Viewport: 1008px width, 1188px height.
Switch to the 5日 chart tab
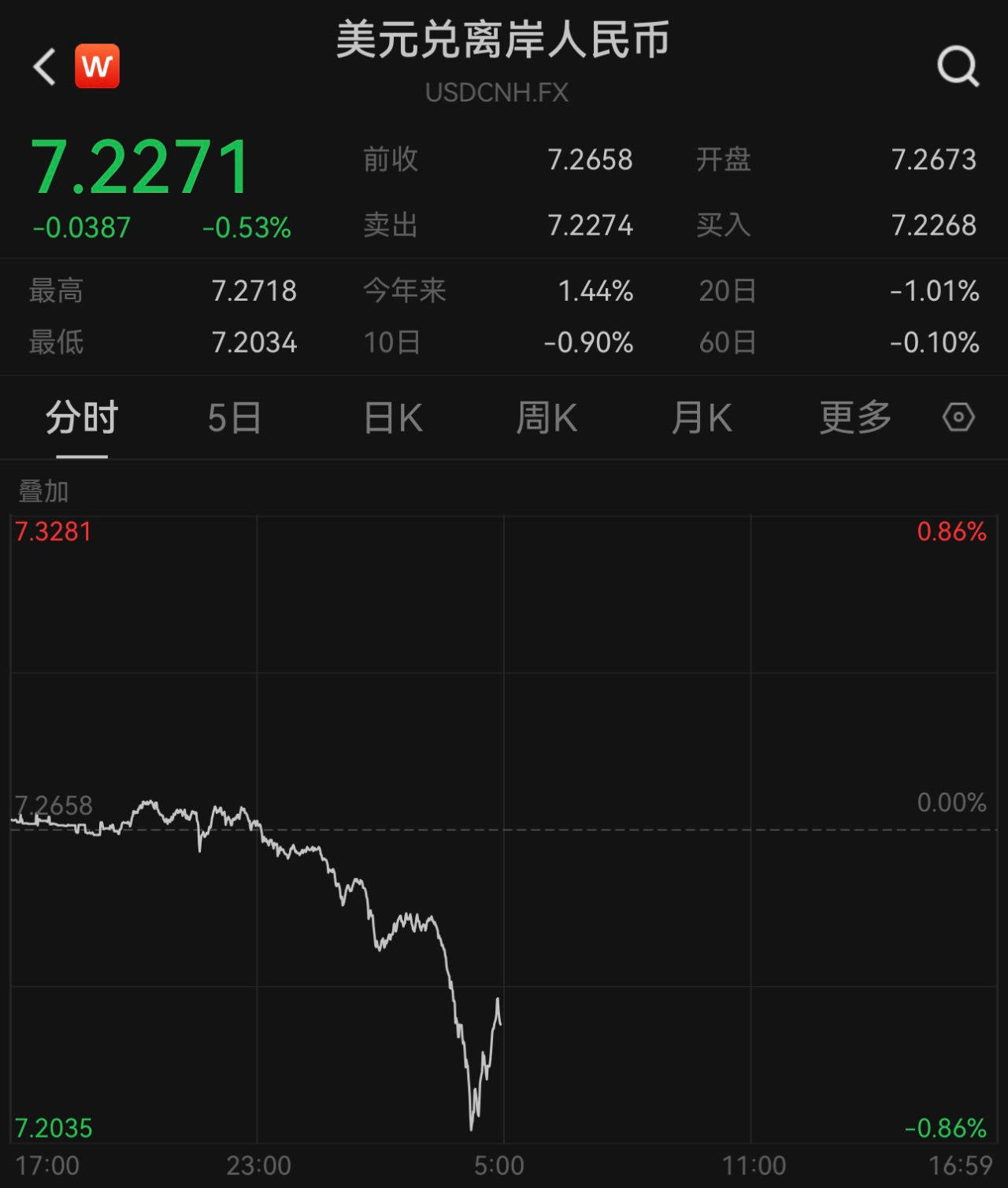click(235, 417)
